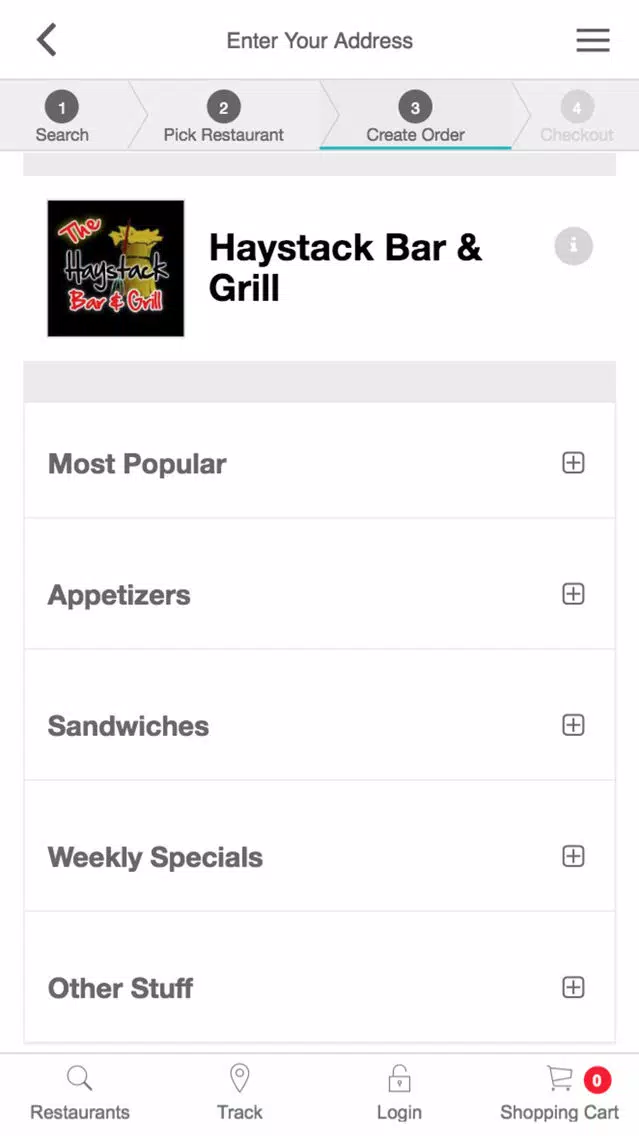Go back using the top-left arrow

point(46,40)
